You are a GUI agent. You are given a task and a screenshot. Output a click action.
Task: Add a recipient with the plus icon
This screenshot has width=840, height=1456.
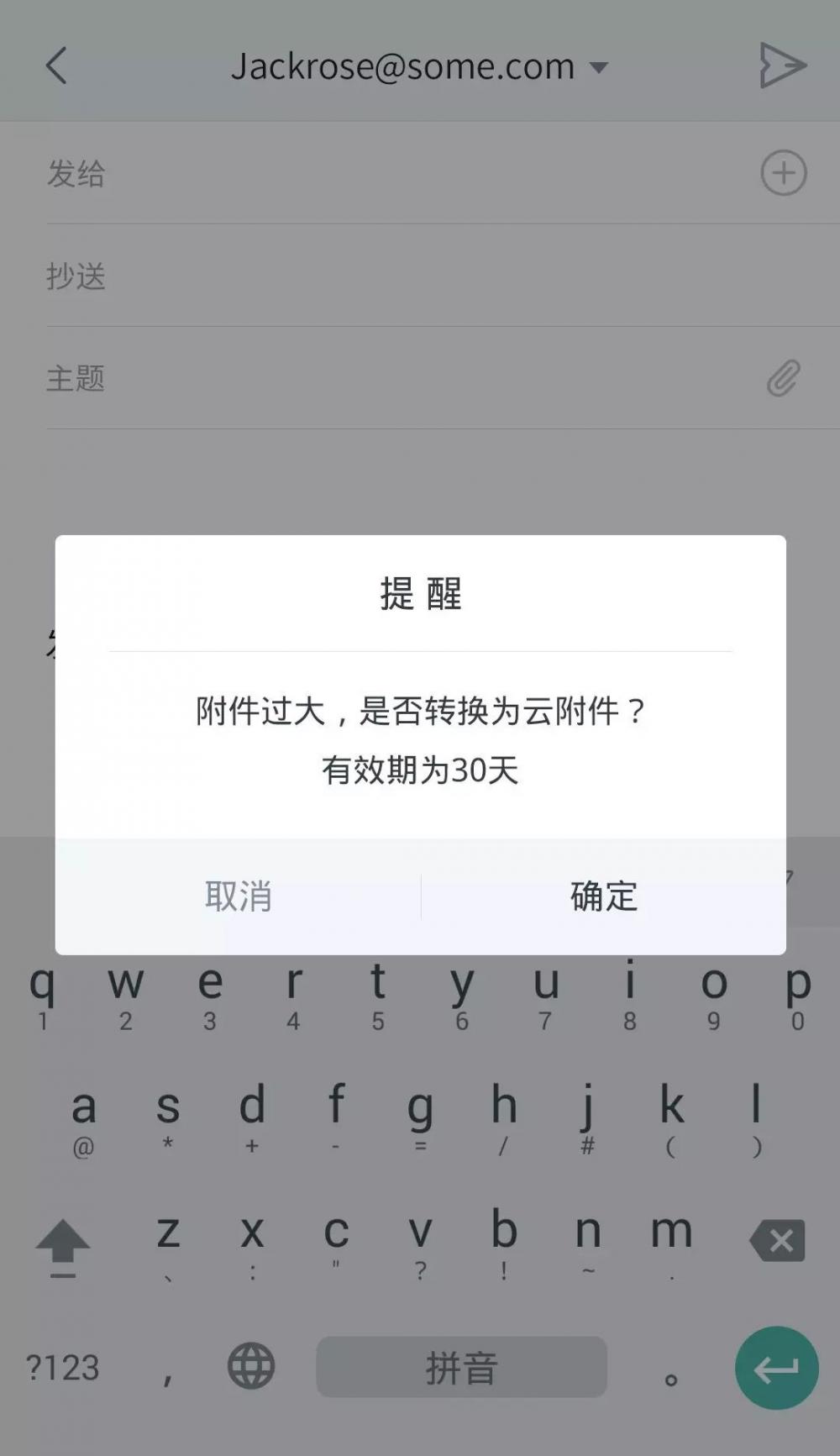783,173
